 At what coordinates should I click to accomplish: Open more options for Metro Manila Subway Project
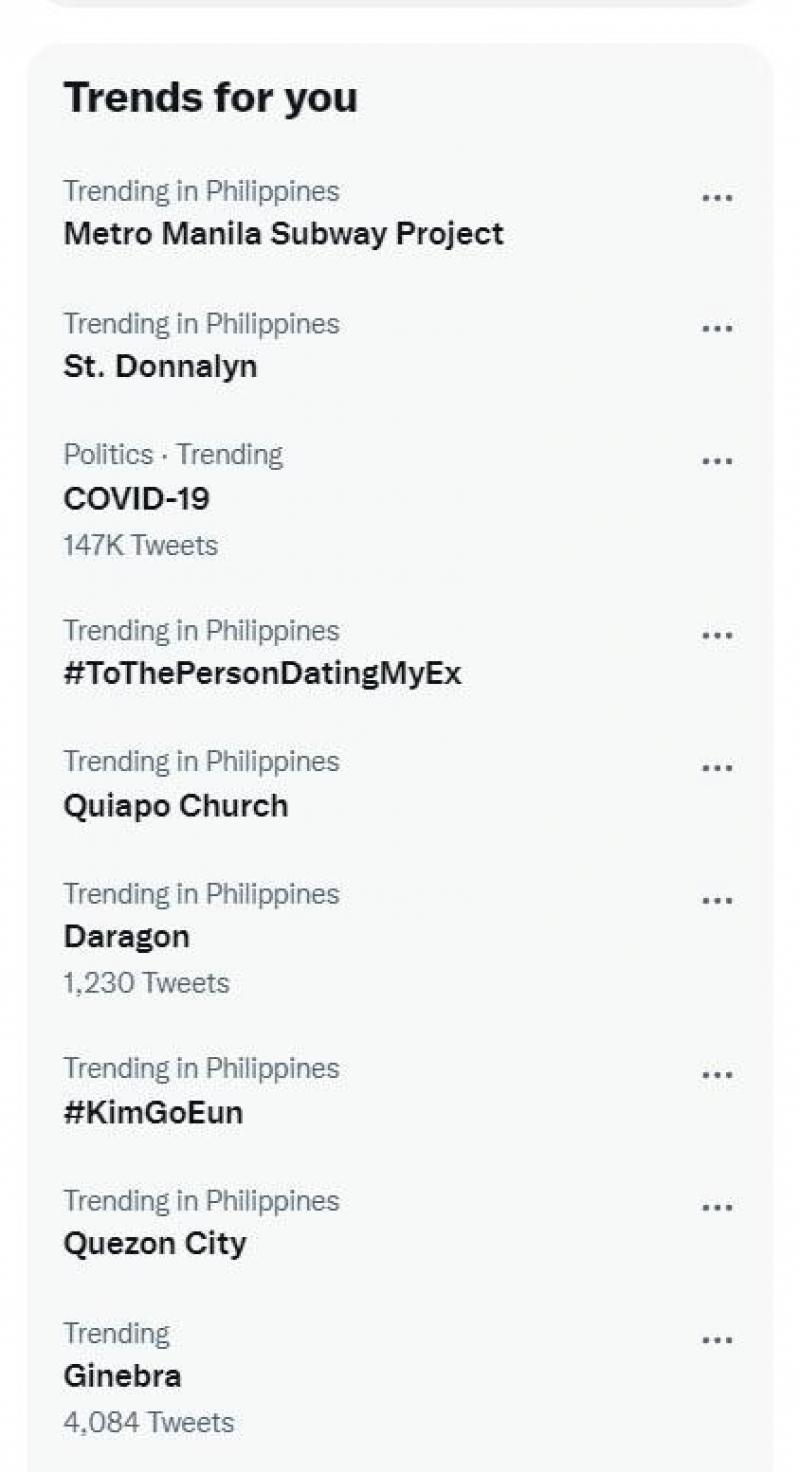[x=717, y=196]
